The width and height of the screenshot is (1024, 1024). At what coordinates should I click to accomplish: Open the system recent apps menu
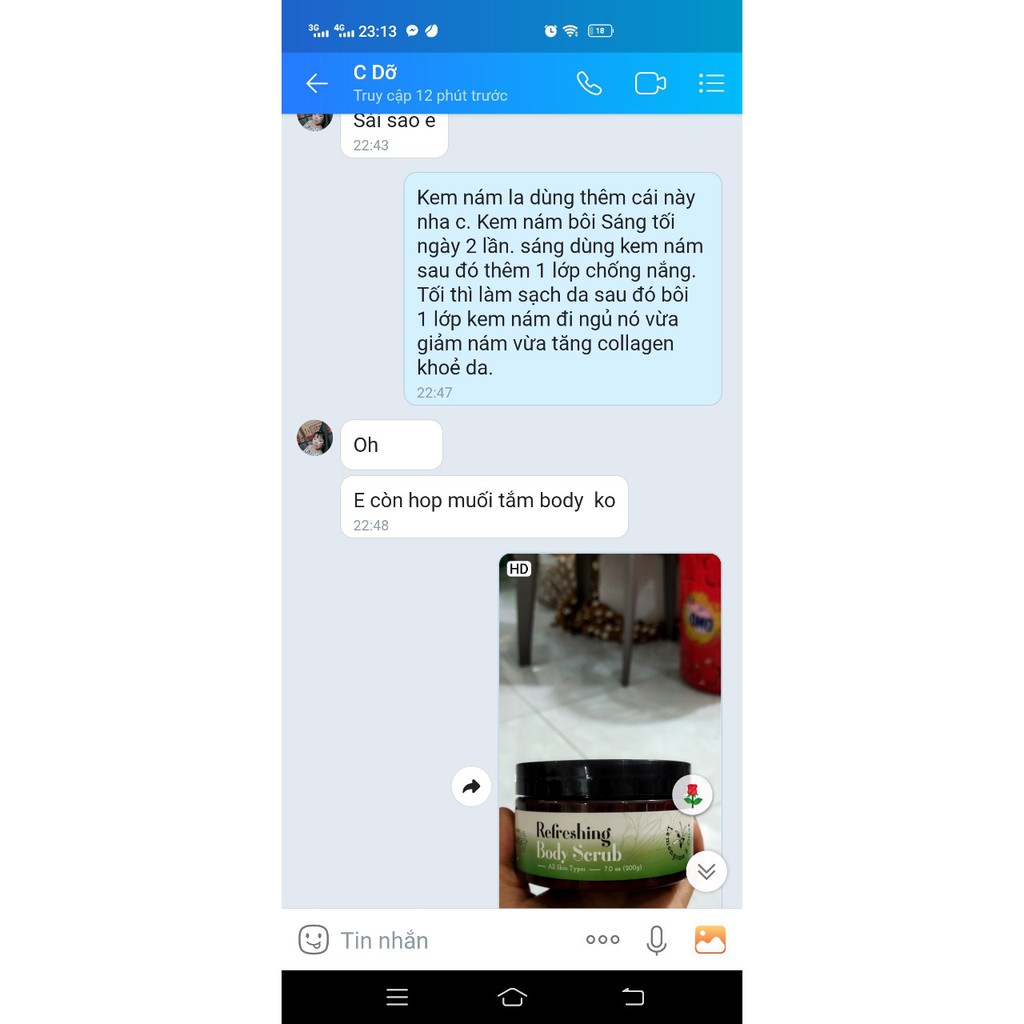pyautogui.click(x=397, y=997)
